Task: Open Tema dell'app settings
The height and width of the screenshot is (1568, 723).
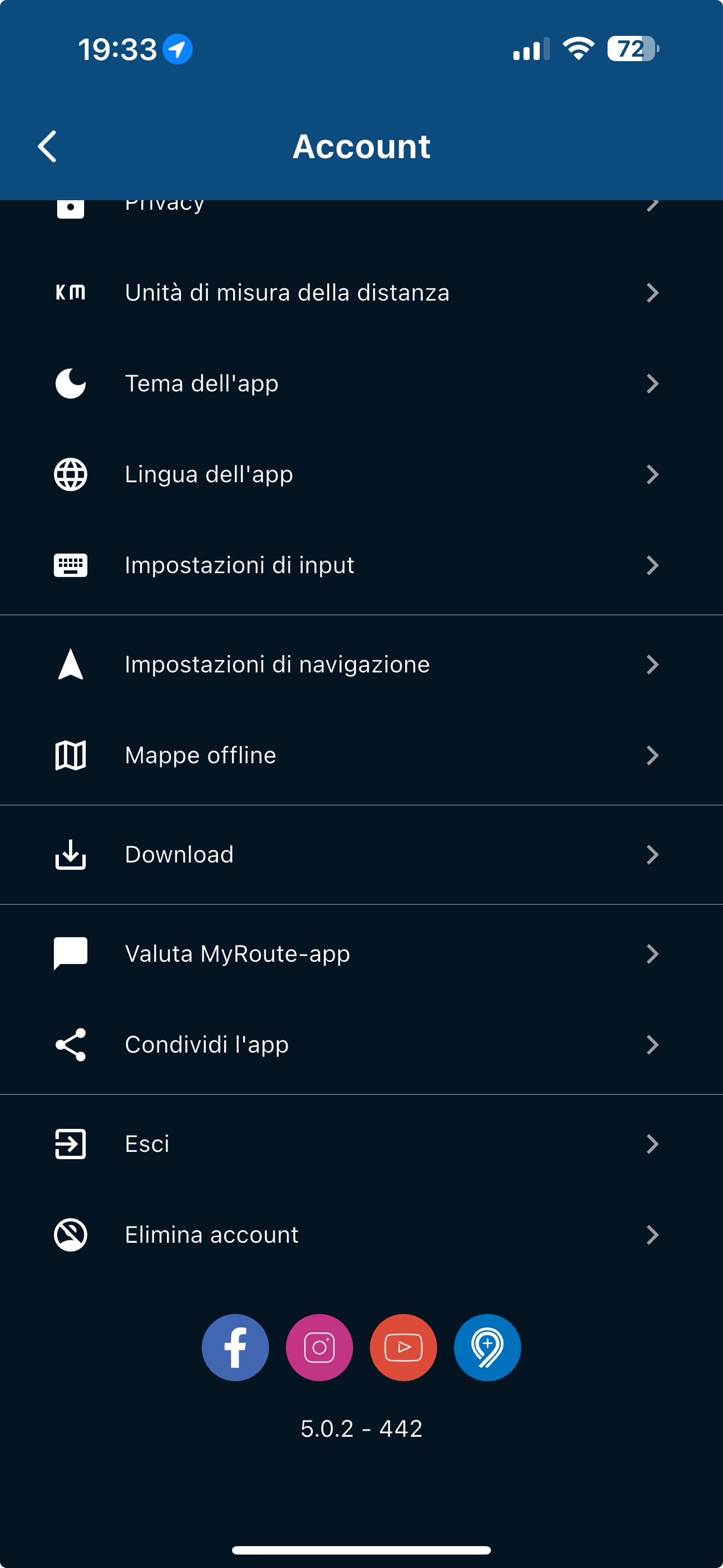Action: pyautogui.click(x=361, y=384)
